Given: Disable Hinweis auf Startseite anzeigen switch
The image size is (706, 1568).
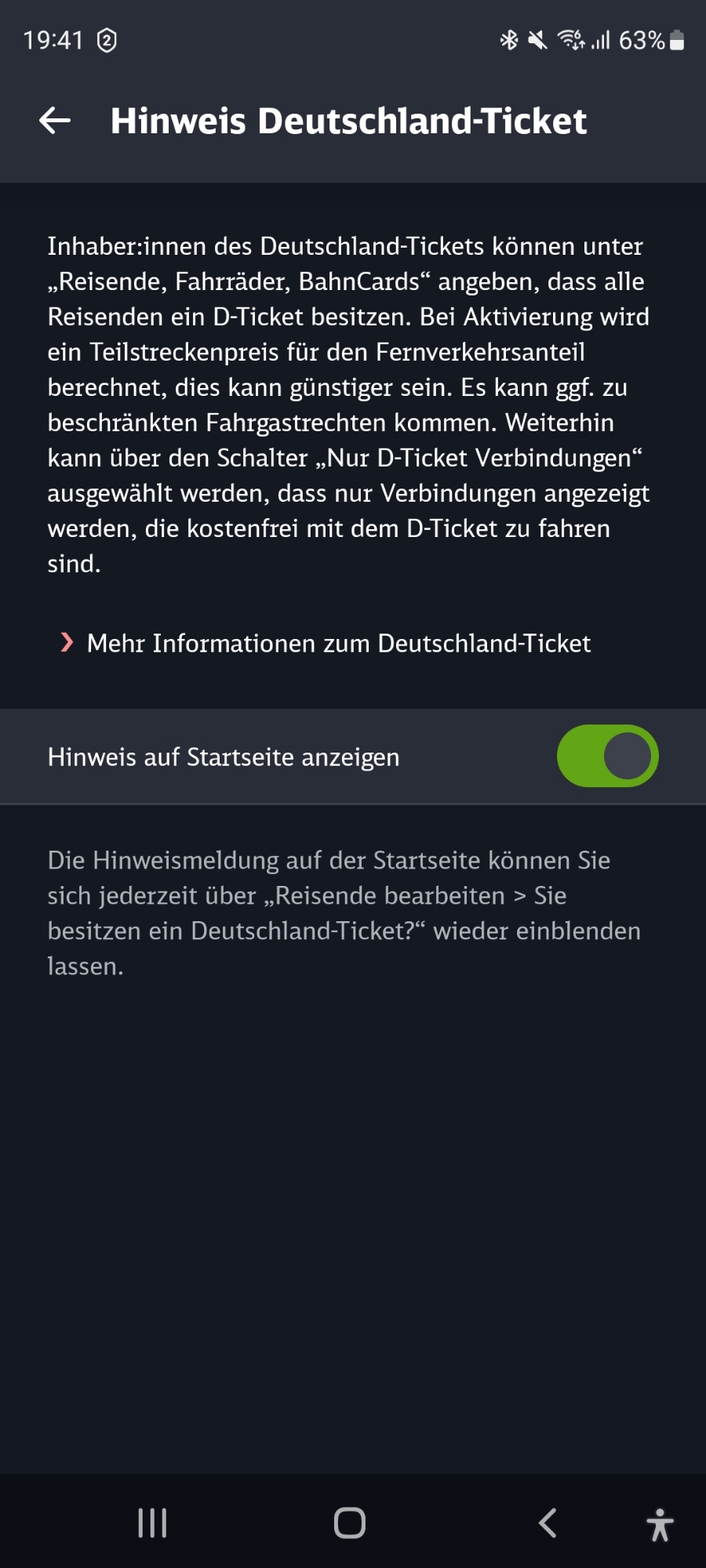Looking at the screenshot, I should 607,757.
